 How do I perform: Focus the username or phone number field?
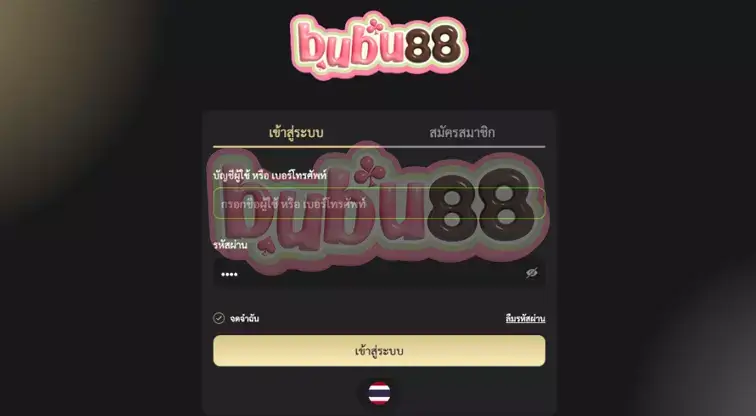tap(379, 203)
